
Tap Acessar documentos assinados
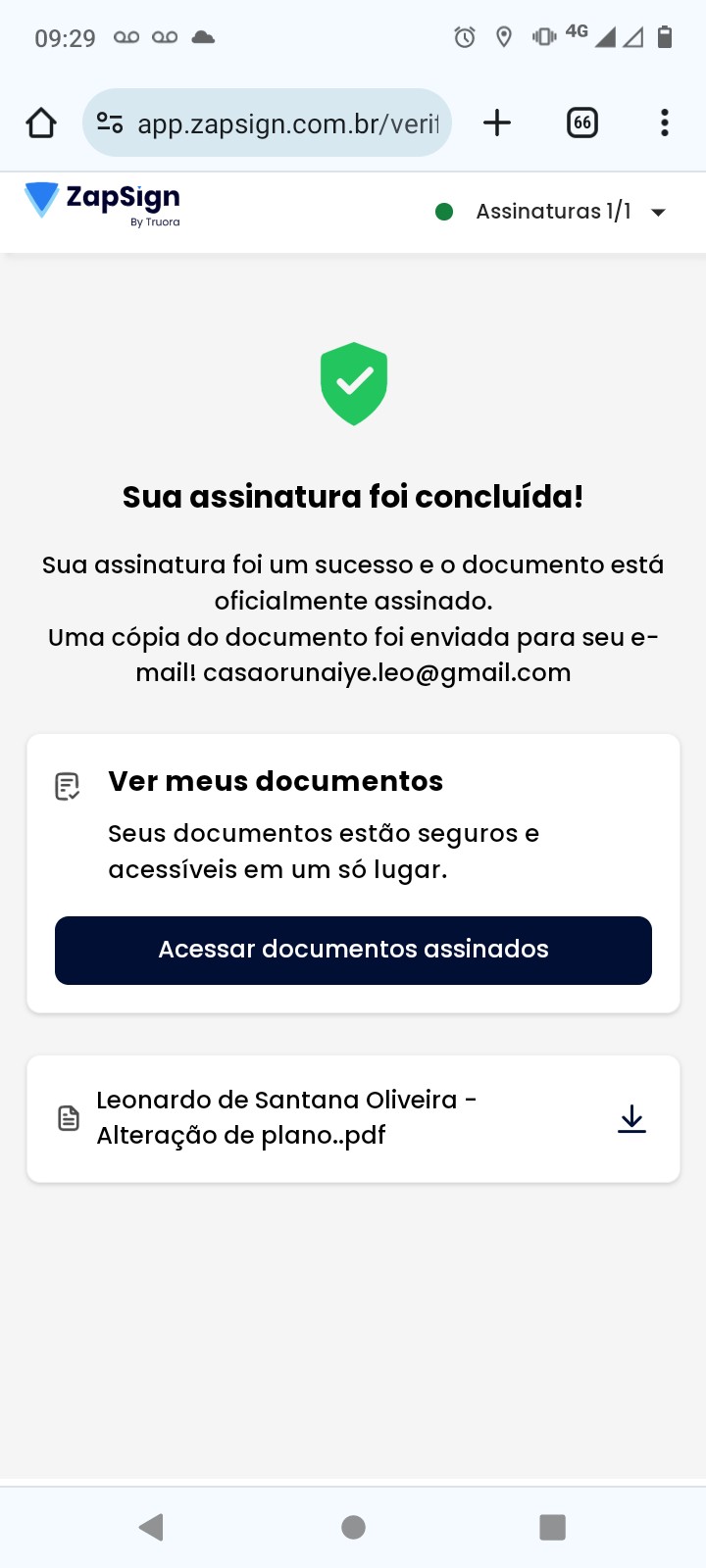click(353, 950)
